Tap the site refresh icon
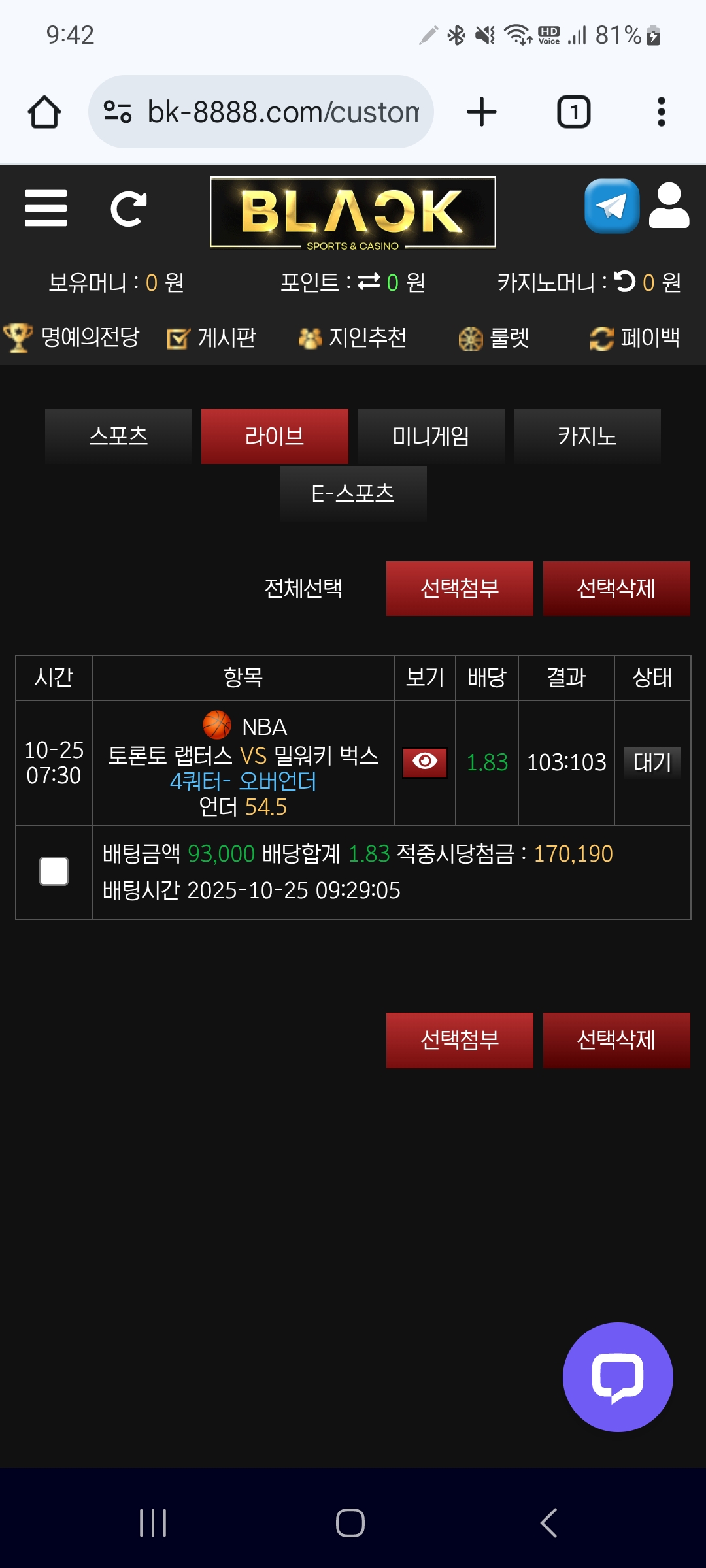Screen dimensions: 706x1568 (x=128, y=209)
